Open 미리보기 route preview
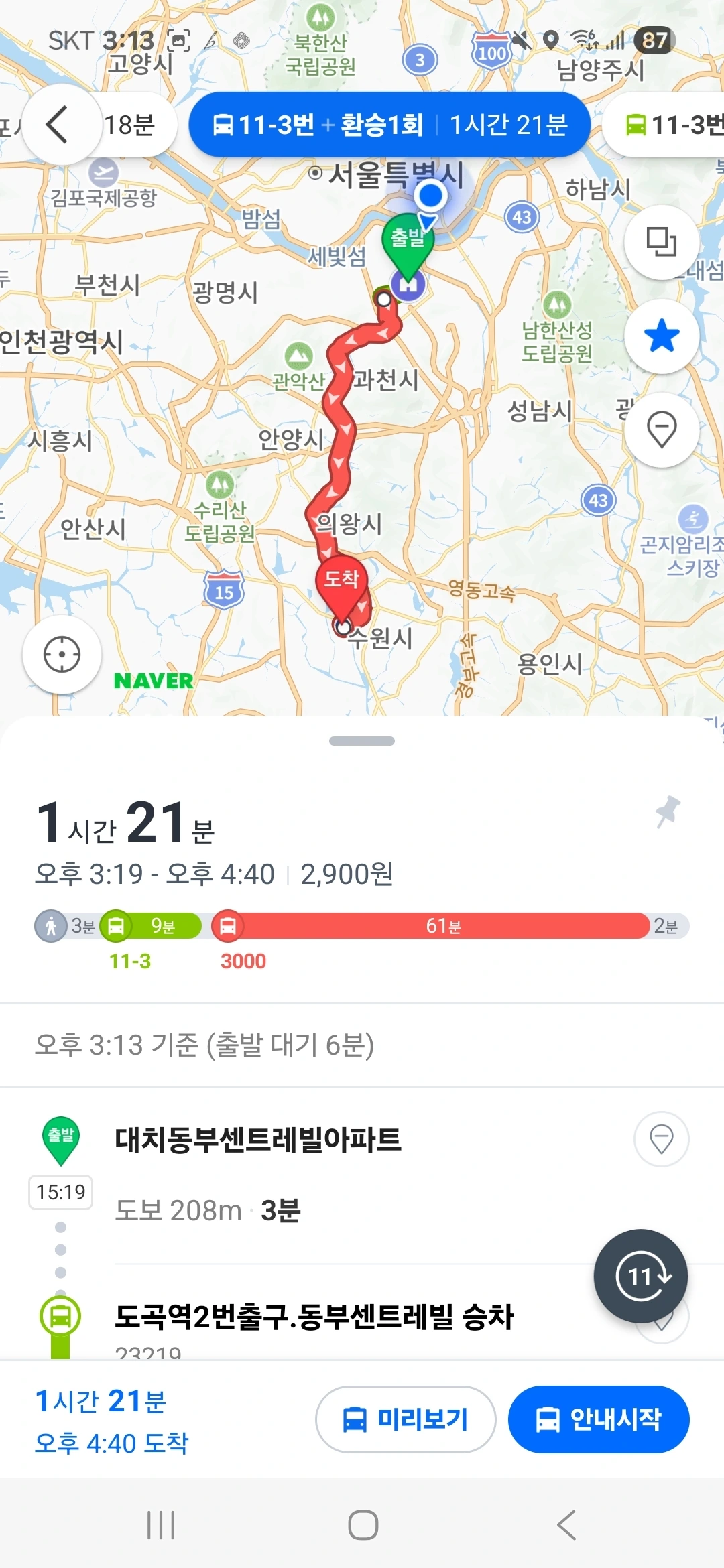 406,1419
